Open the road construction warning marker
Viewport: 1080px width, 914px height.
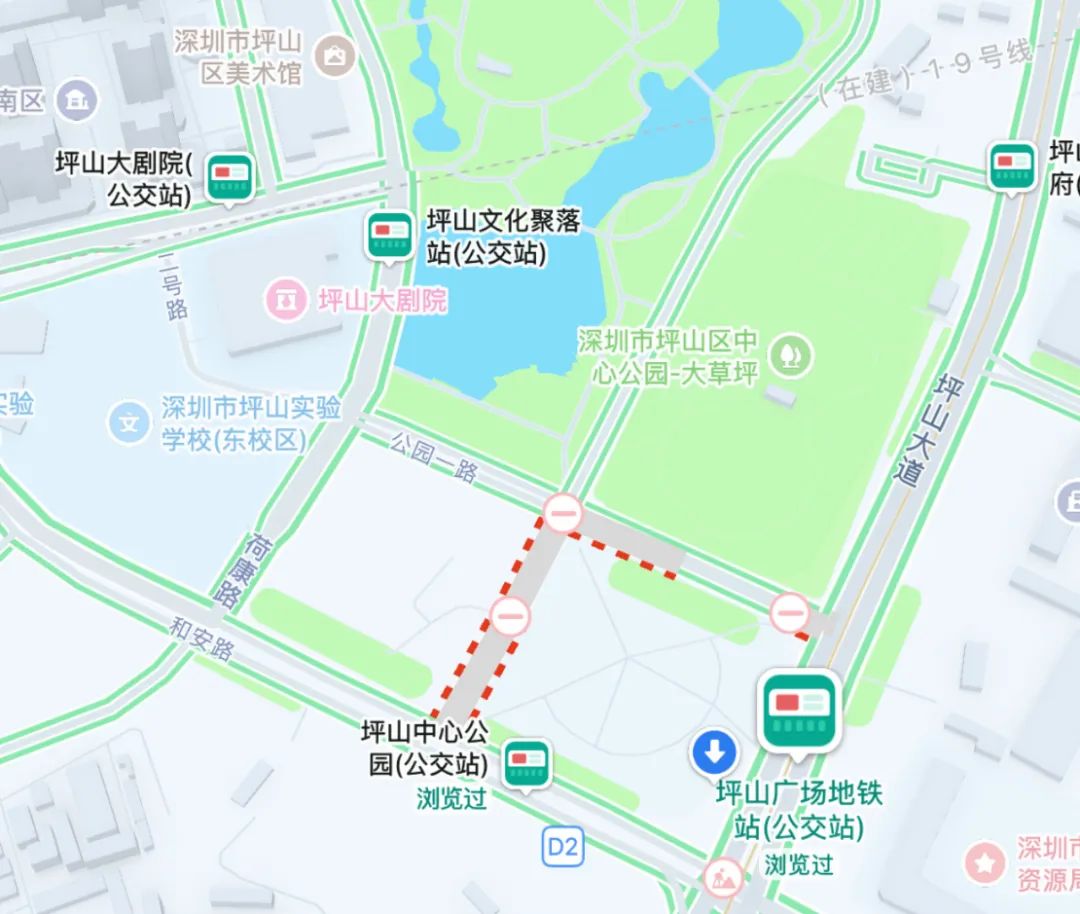pyautogui.click(x=723, y=880)
